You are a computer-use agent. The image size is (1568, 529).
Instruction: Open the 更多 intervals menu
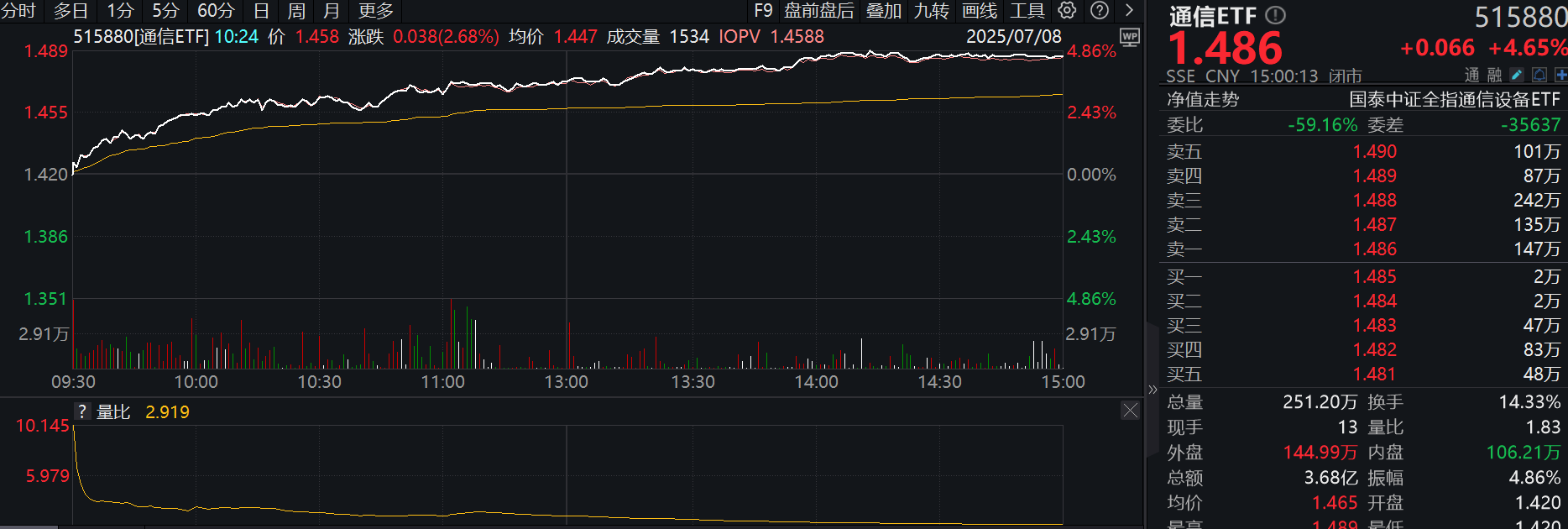(x=375, y=11)
